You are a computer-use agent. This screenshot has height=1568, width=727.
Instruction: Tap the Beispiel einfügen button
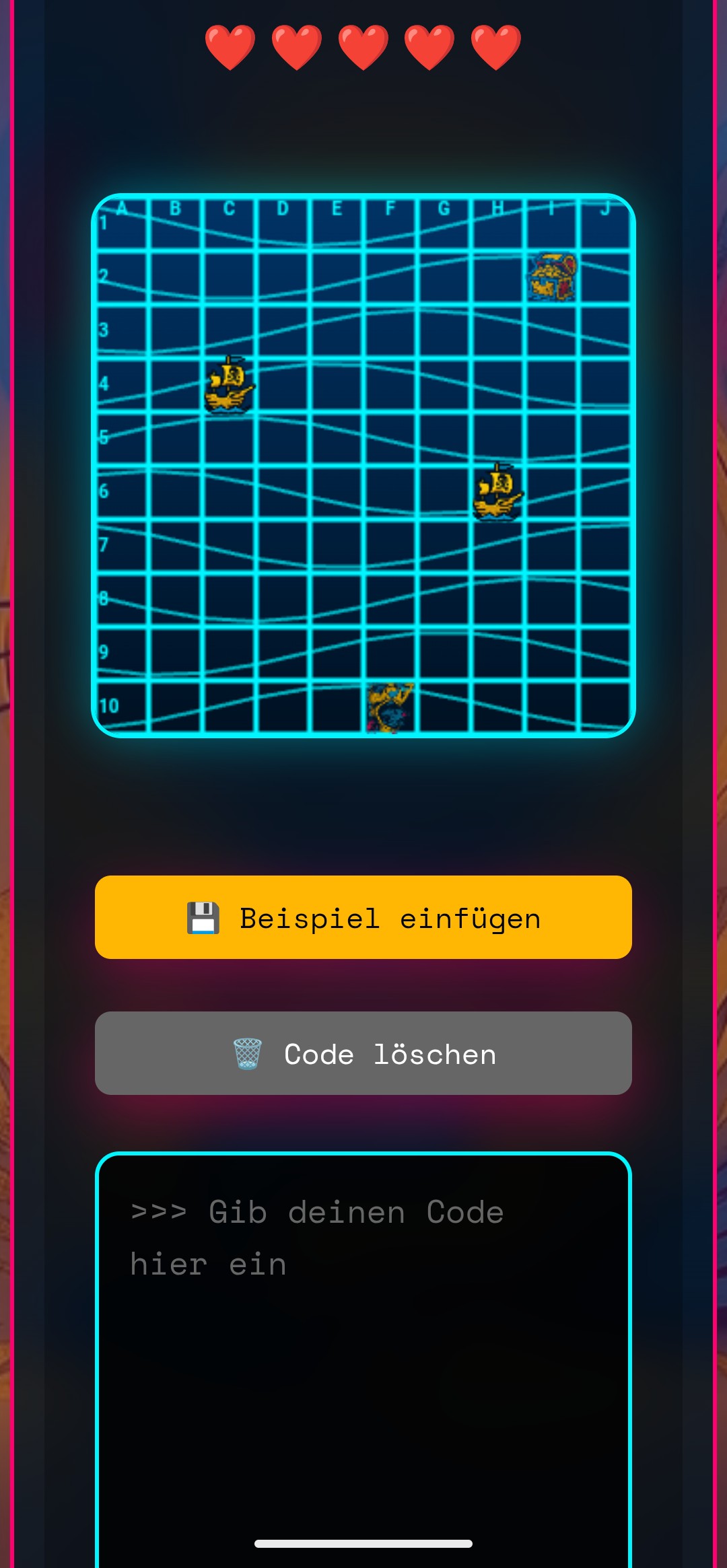click(363, 917)
